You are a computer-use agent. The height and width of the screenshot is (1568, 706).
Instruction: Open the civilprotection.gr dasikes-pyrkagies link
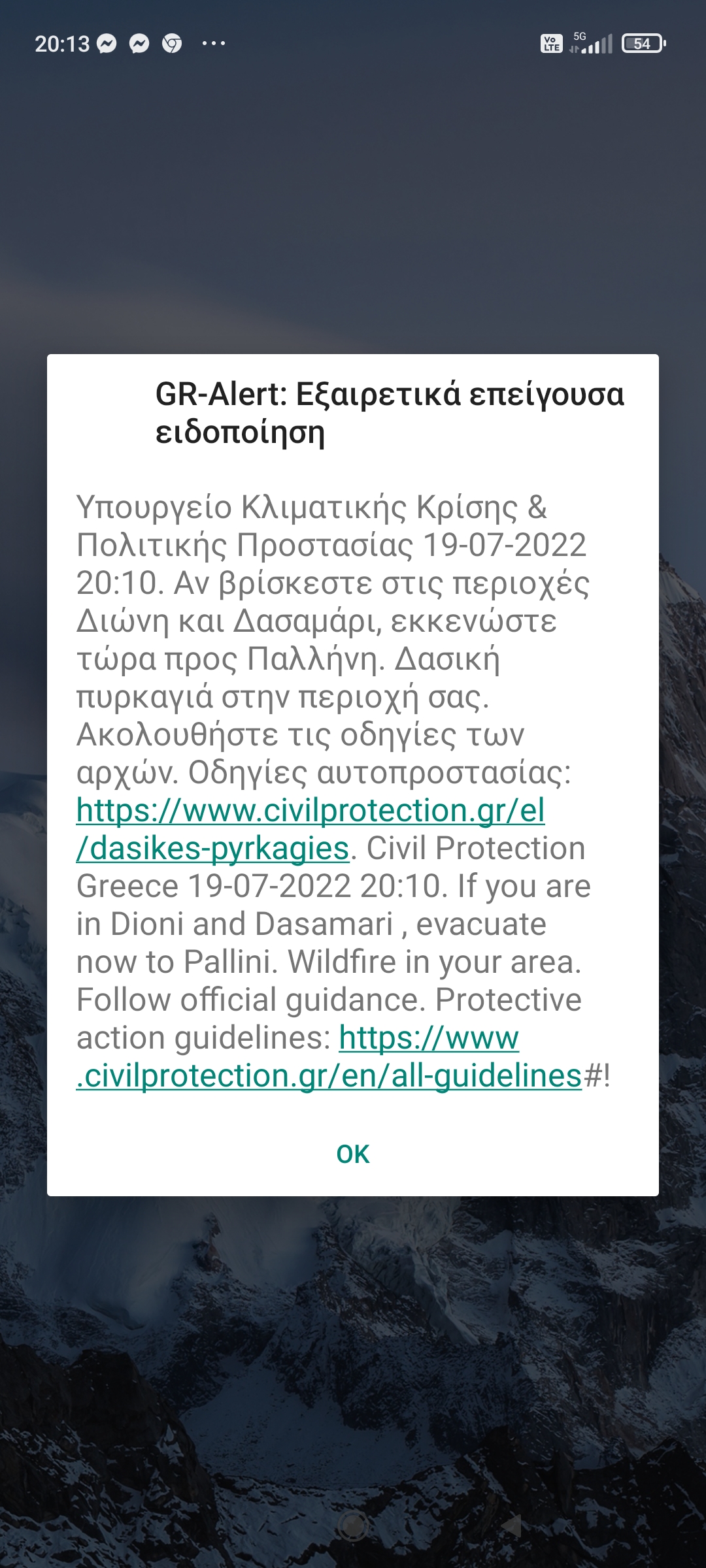310,811
